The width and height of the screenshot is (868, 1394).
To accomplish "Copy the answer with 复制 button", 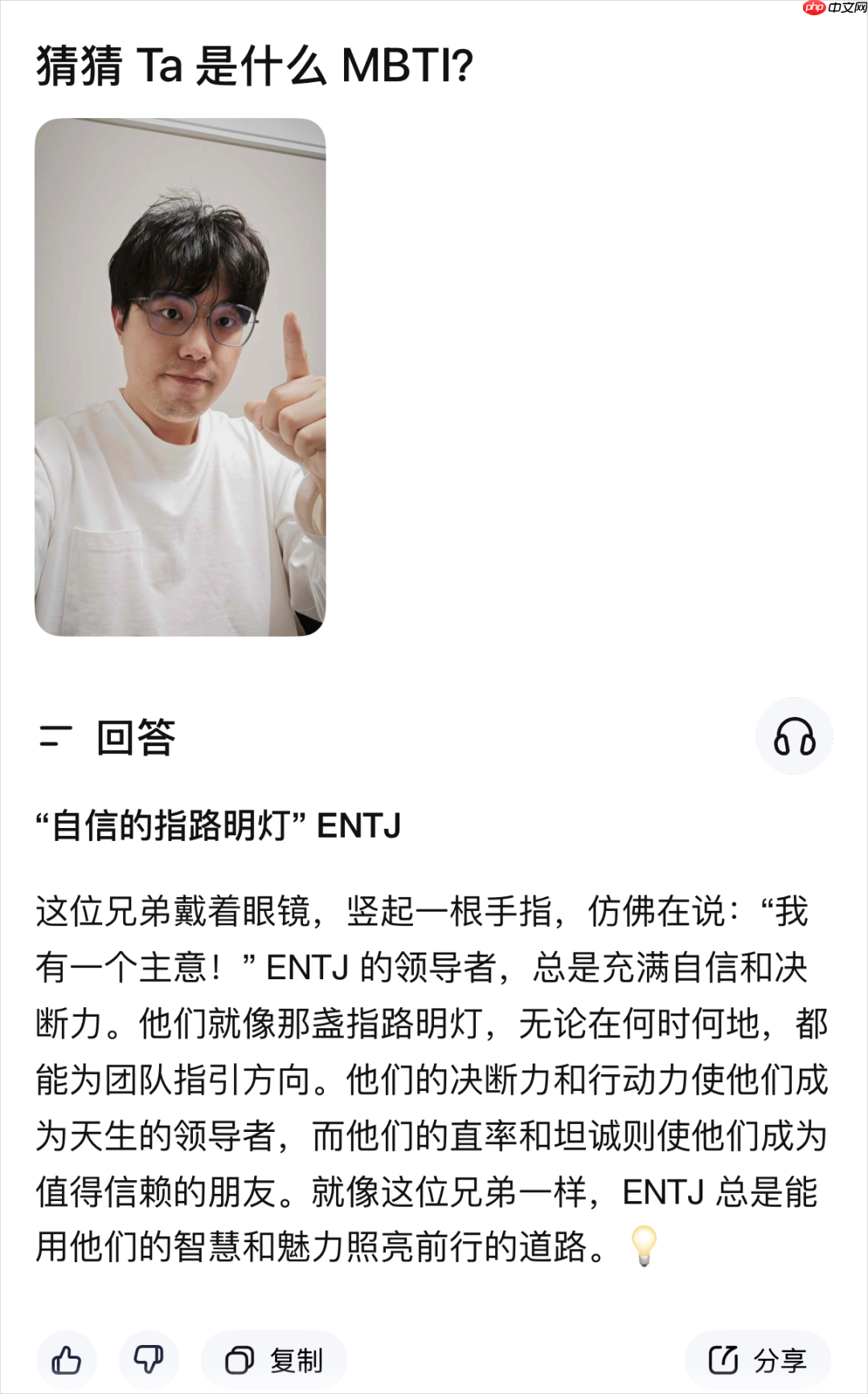I will (274, 1360).
